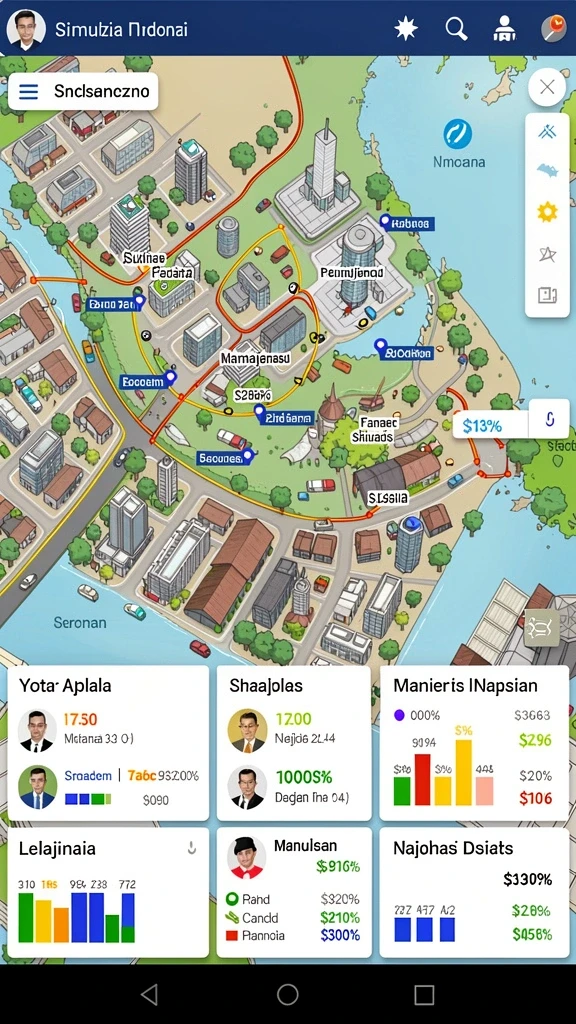Go to the home screen via system button
The width and height of the screenshot is (576, 1024).
(x=288, y=995)
